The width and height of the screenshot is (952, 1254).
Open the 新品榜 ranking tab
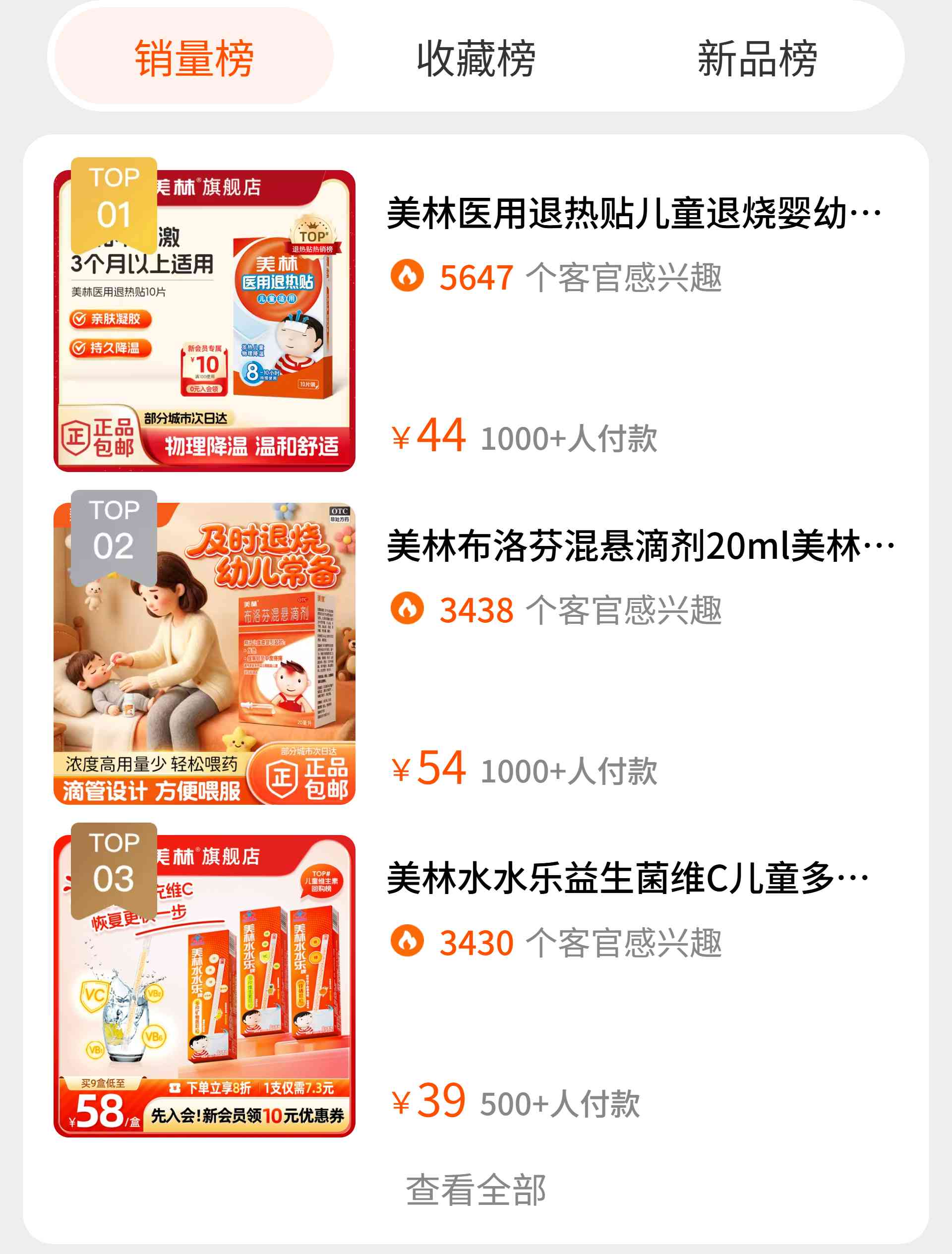[x=757, y=58]
